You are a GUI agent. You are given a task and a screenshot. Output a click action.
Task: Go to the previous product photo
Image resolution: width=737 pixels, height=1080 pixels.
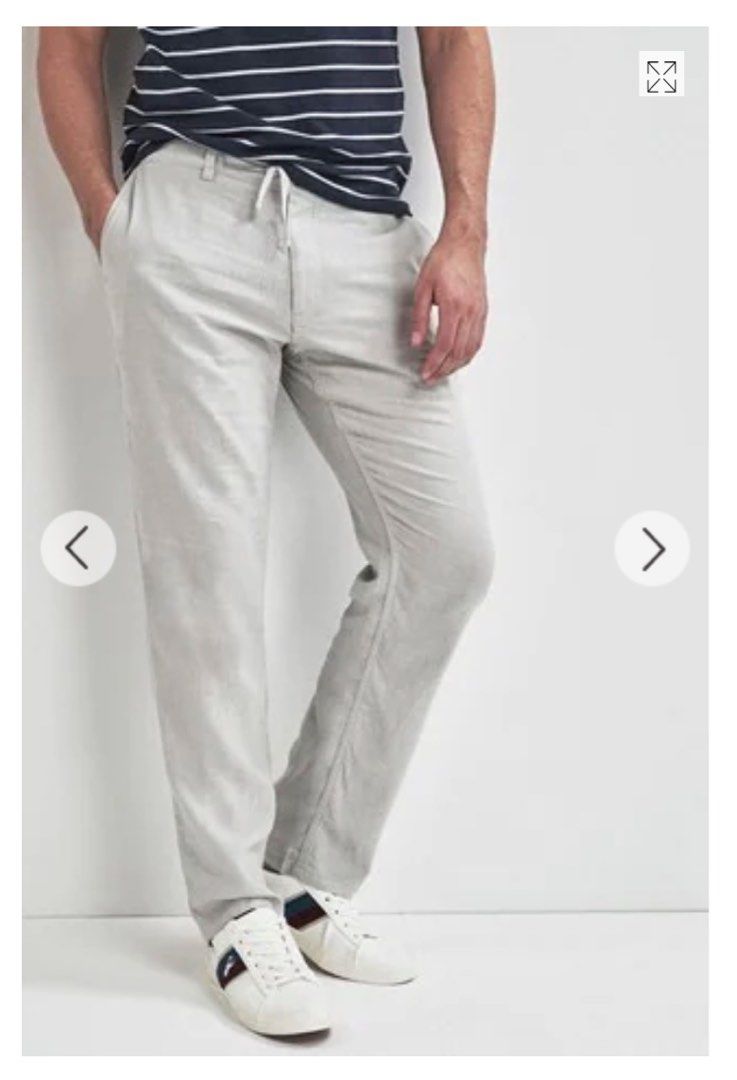[78, 548]
